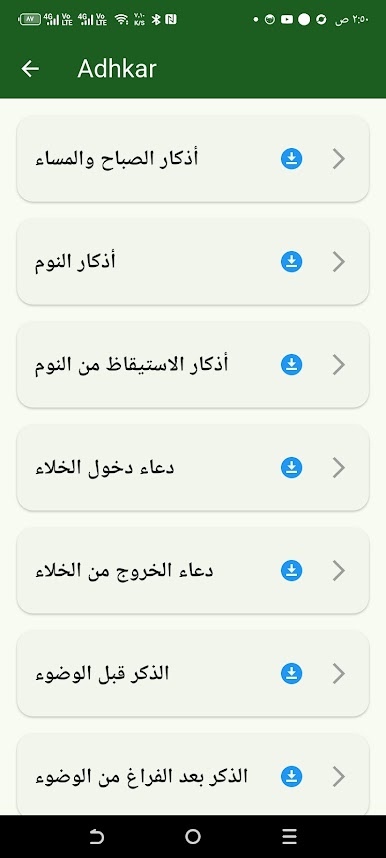The height and width of the screenshot is (858, 386).
Task: Download دعاء الخروج من الخلاء
Action: (x=292, y=571)
